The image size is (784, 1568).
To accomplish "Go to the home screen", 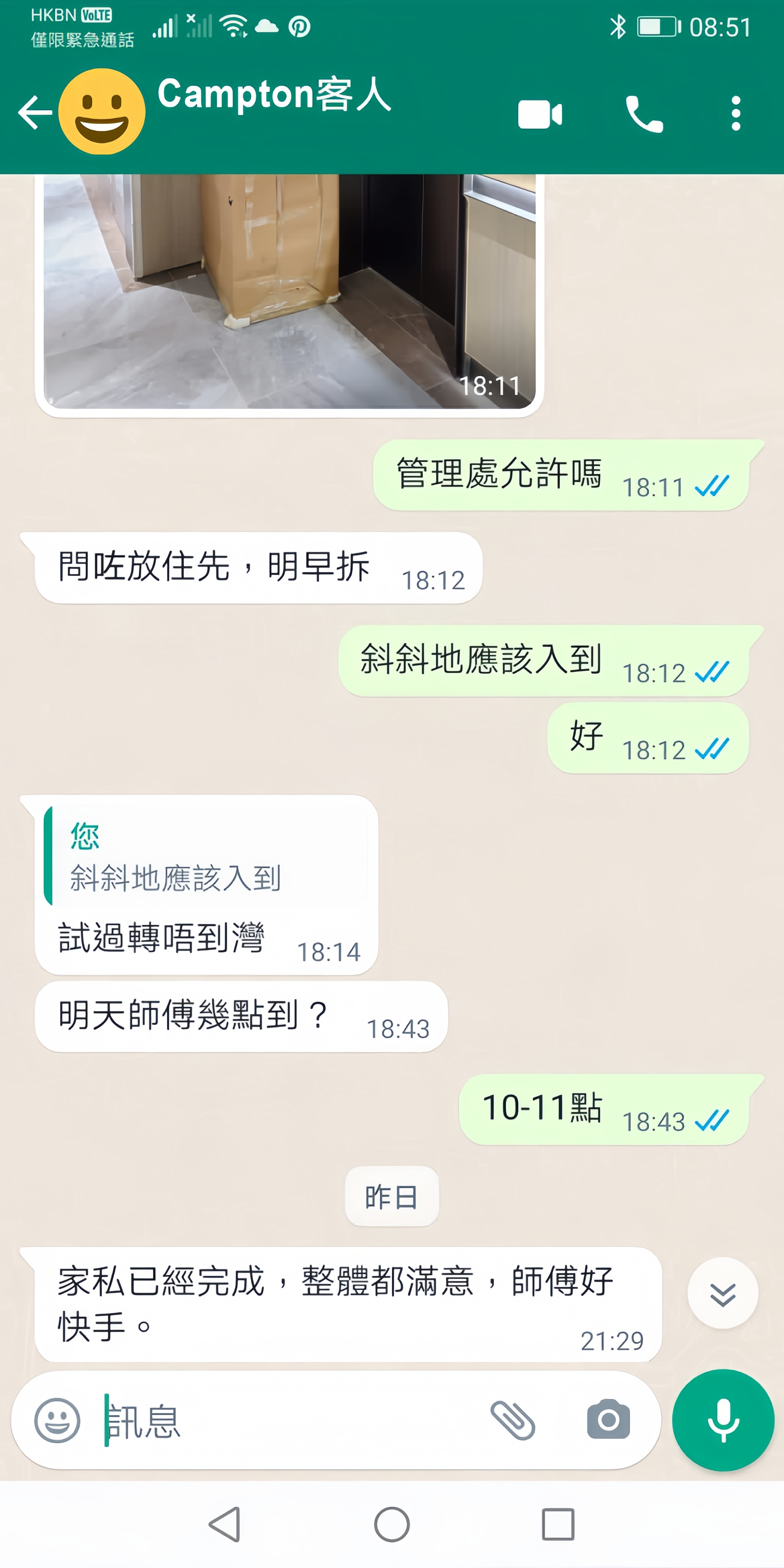I will tap(392, 1524).
